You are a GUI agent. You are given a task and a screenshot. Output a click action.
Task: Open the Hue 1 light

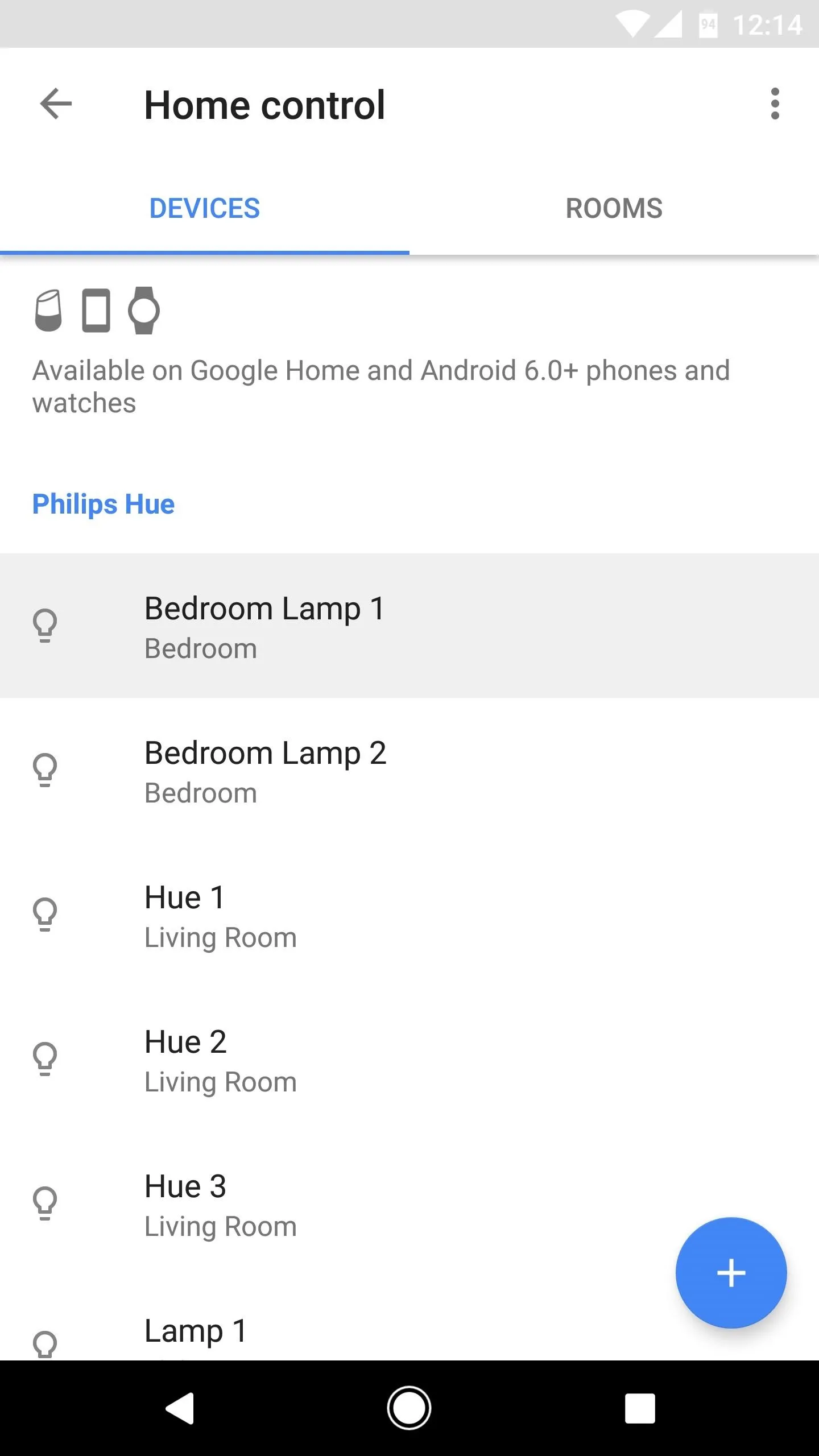click(x=409, y=915)
